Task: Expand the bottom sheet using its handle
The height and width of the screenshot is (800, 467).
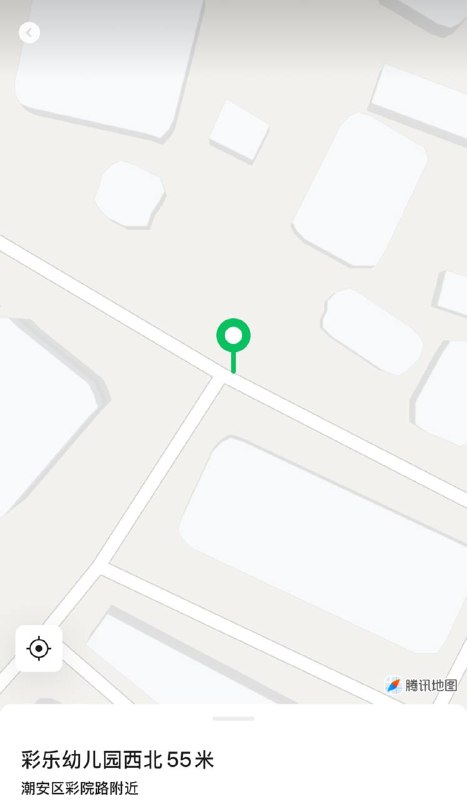Action: [x=233, y=718]
